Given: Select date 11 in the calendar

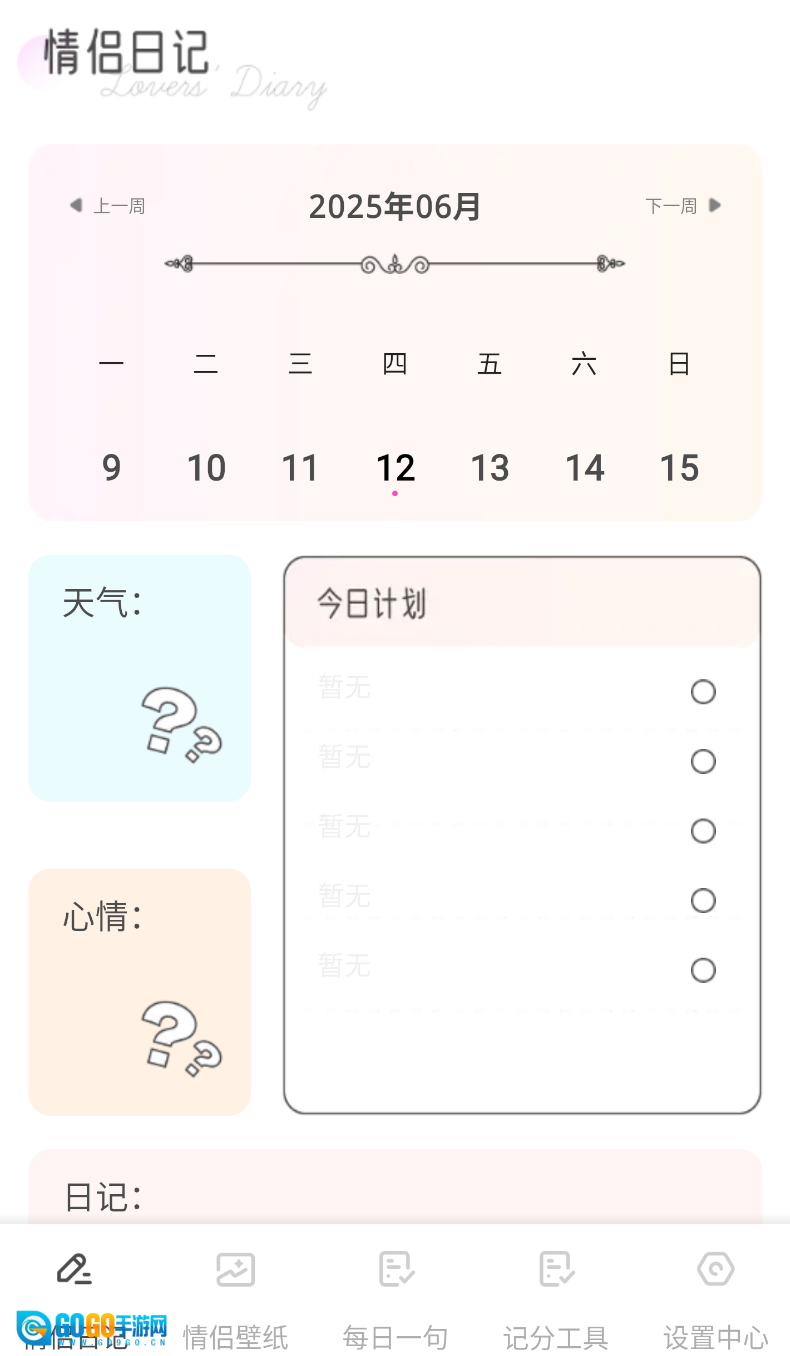Looking at the screenshot, I should point(300,468).
